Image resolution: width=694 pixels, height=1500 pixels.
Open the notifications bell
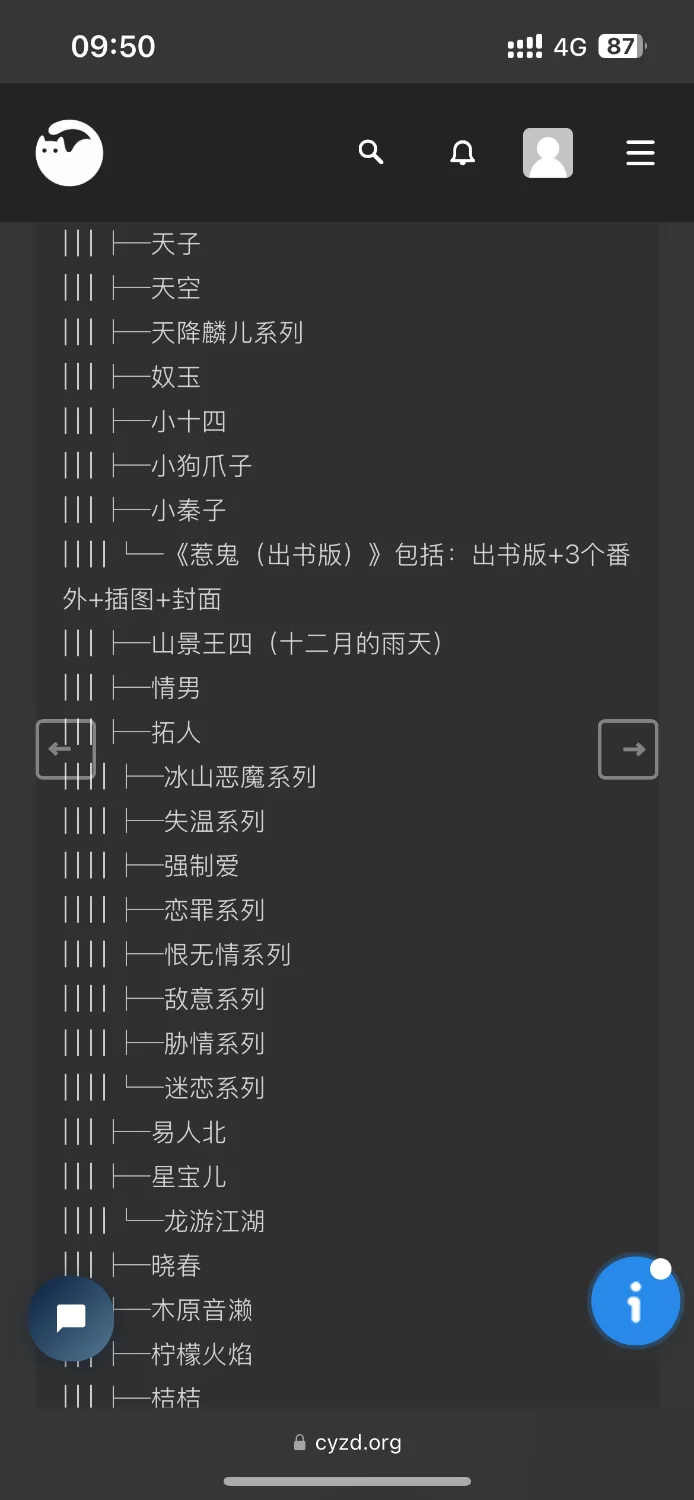(462, 153)
